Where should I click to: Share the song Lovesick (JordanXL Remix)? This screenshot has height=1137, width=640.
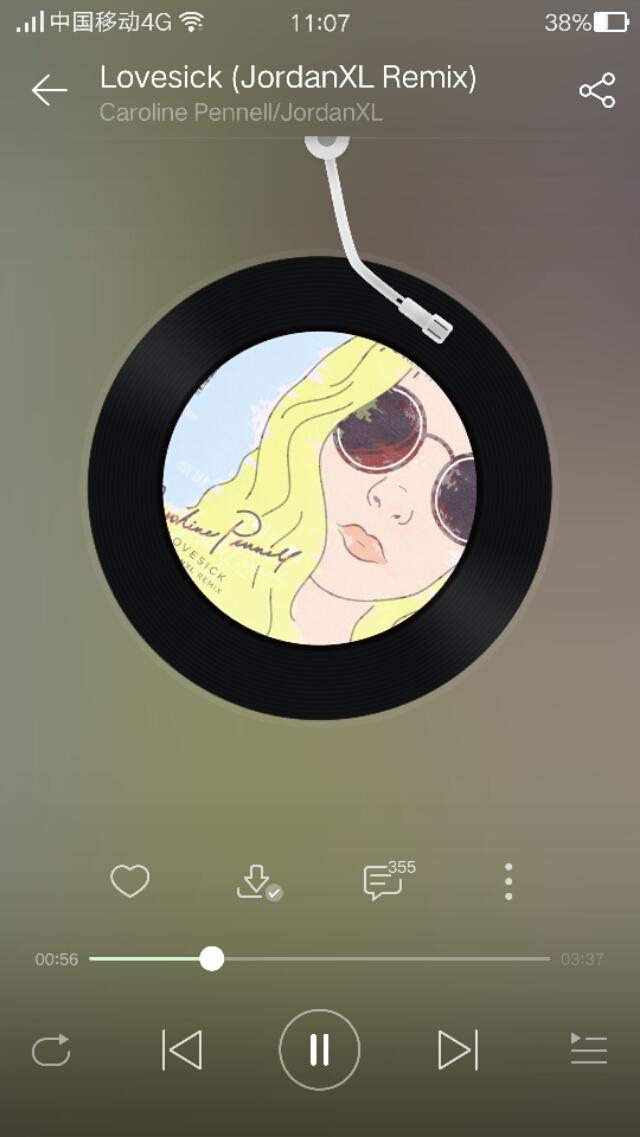click(597, 91)
